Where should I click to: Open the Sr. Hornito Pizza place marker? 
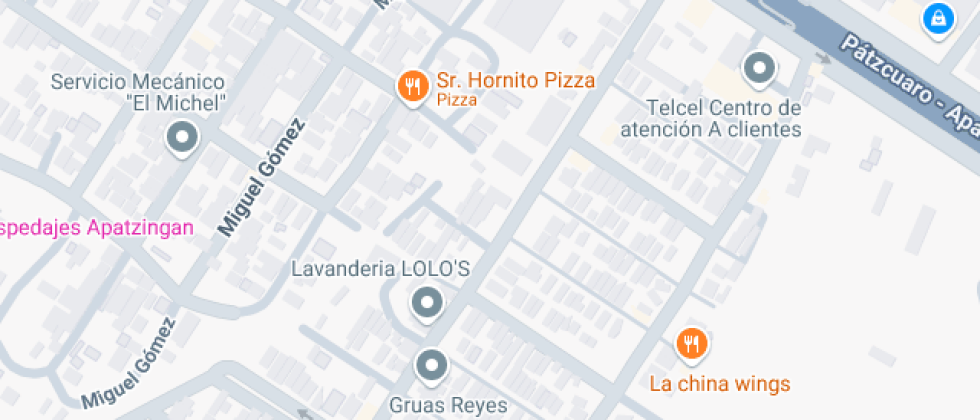point(411,87)
